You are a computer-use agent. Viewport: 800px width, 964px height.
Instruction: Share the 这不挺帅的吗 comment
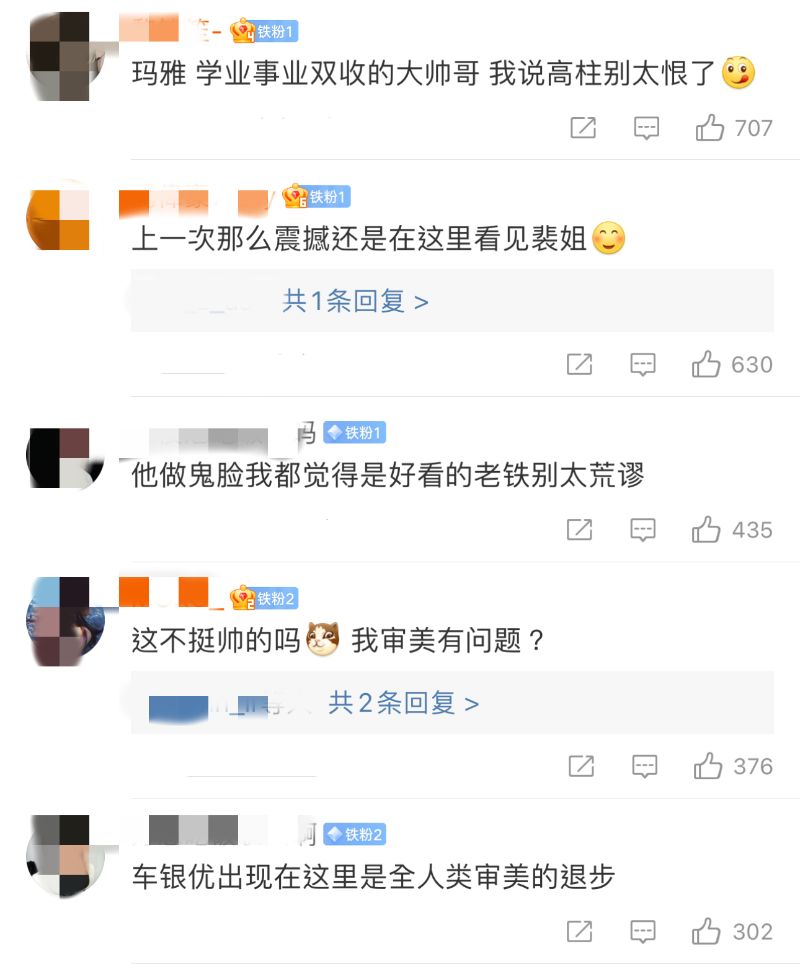coord(581,766)
